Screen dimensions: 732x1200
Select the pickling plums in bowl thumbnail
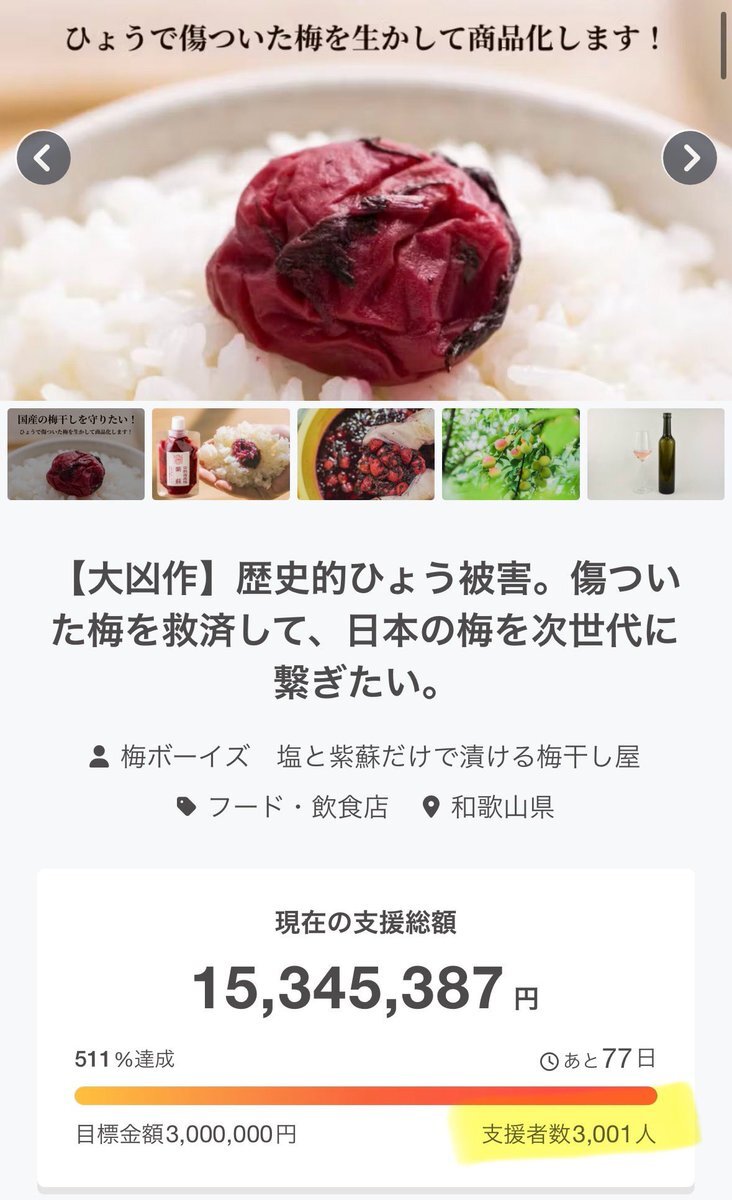[x=366, y=454]
